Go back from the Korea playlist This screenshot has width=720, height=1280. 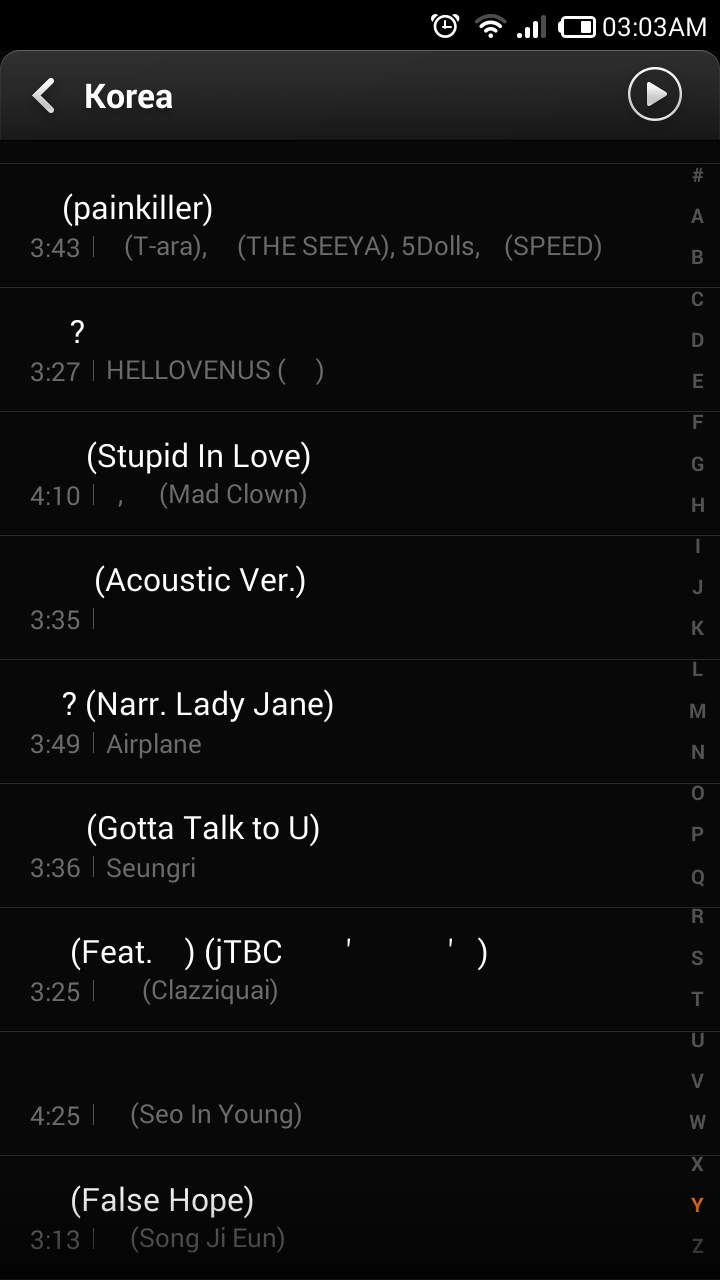coord(44,96)
